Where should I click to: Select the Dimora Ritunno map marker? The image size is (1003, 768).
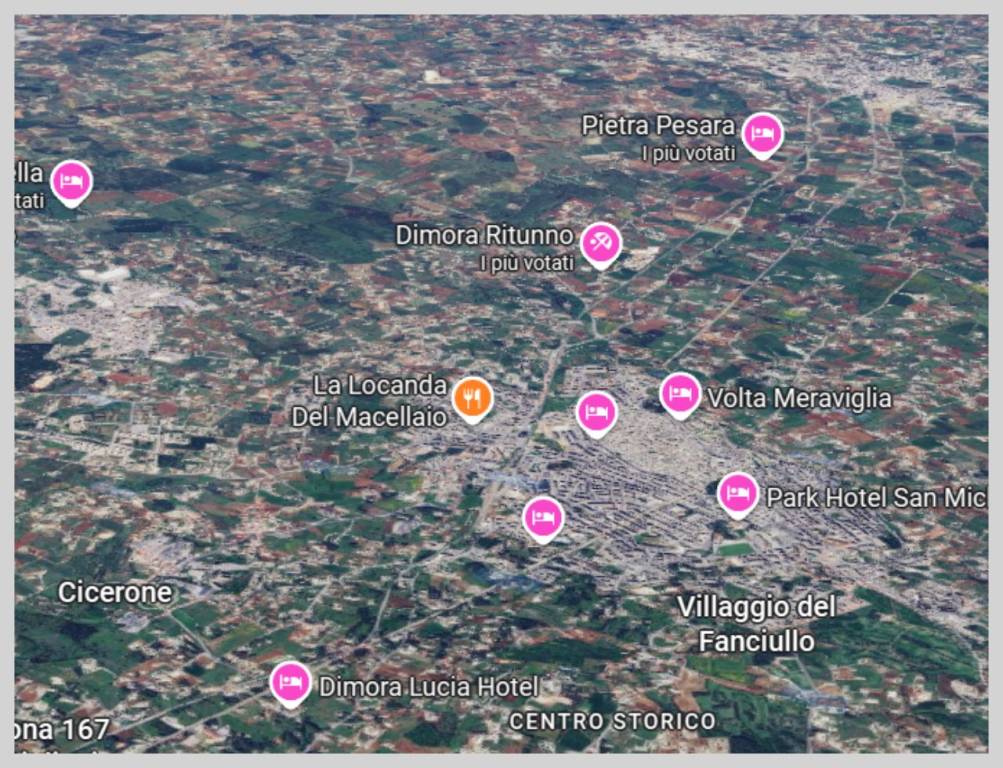[x=601, y=243]
